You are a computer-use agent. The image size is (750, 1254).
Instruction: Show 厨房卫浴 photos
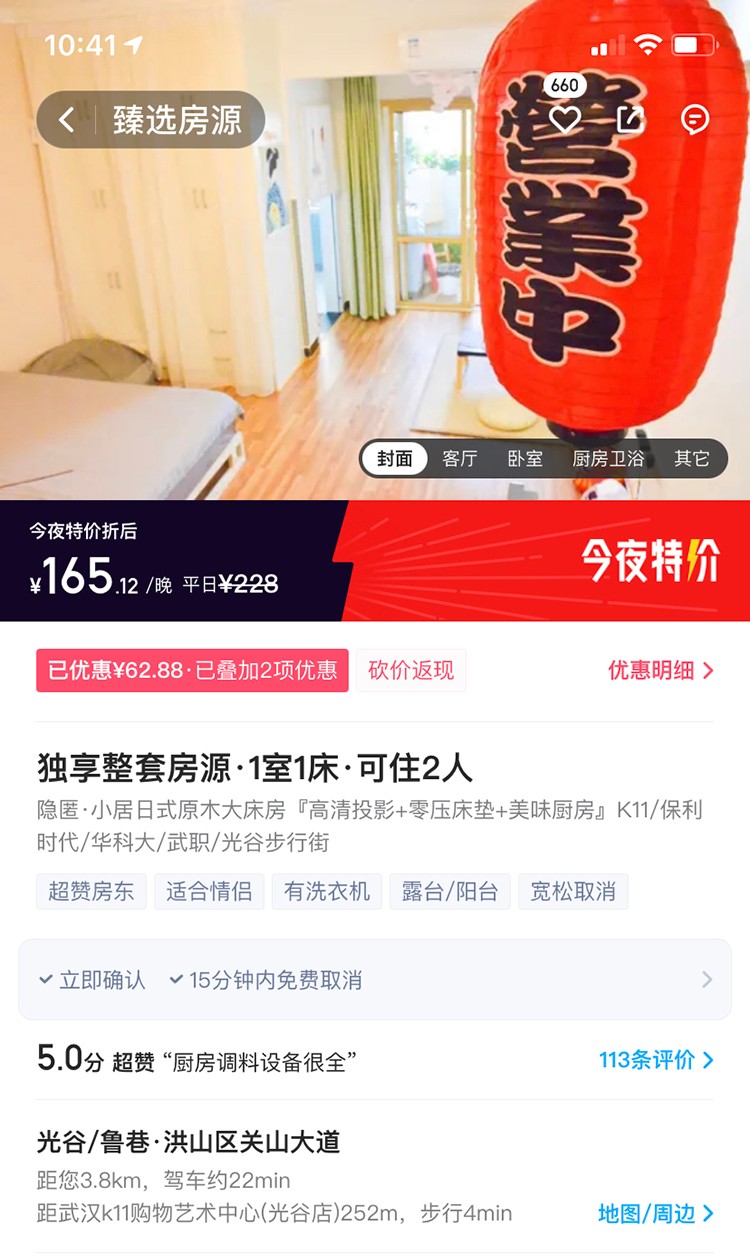608,459
